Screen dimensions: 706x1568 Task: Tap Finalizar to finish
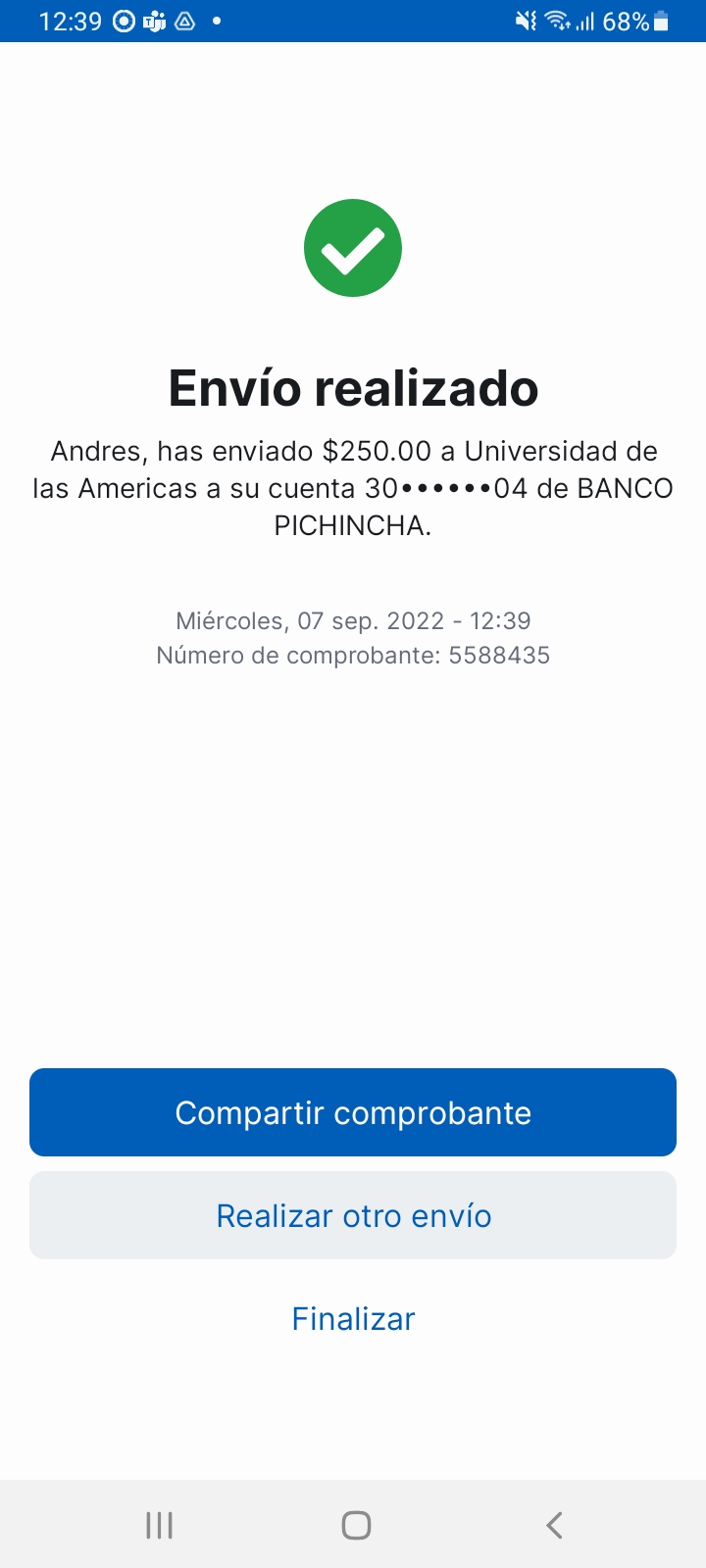point(353,1319)
